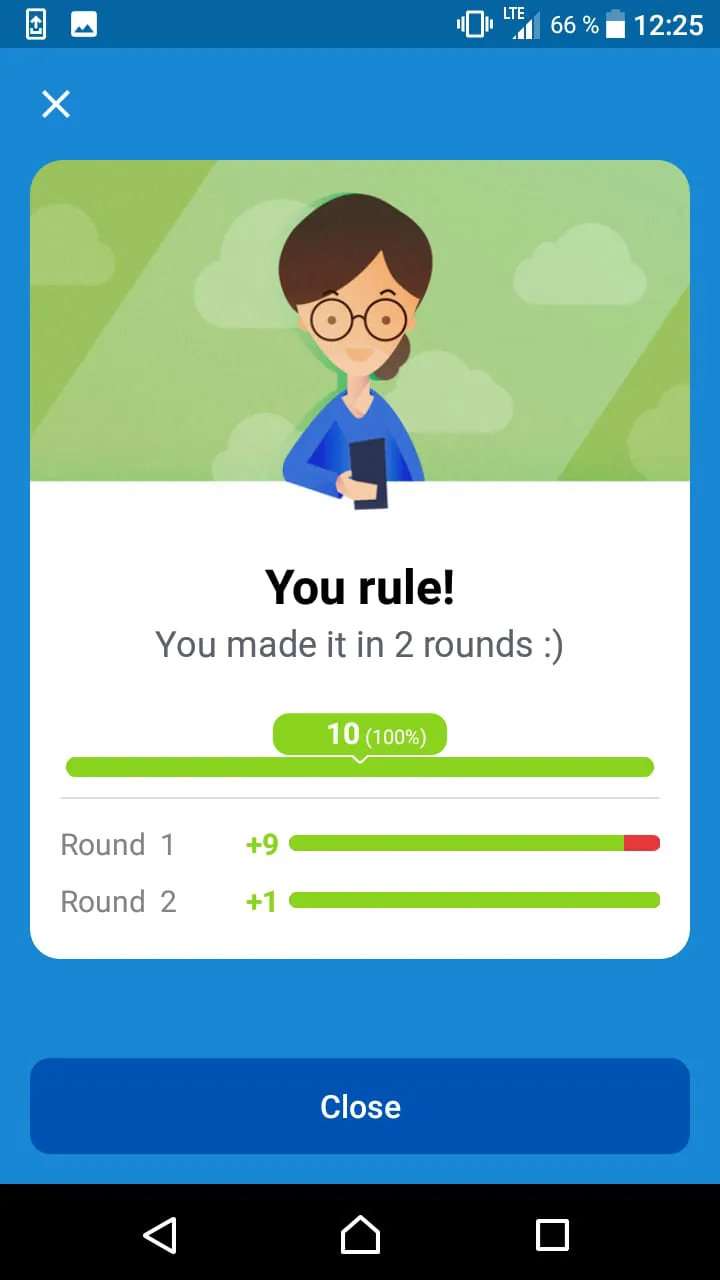Tap the overall green progress bar
This screenshot has width=720, height=1280.
pyautogui.click(x=360, y=766)
